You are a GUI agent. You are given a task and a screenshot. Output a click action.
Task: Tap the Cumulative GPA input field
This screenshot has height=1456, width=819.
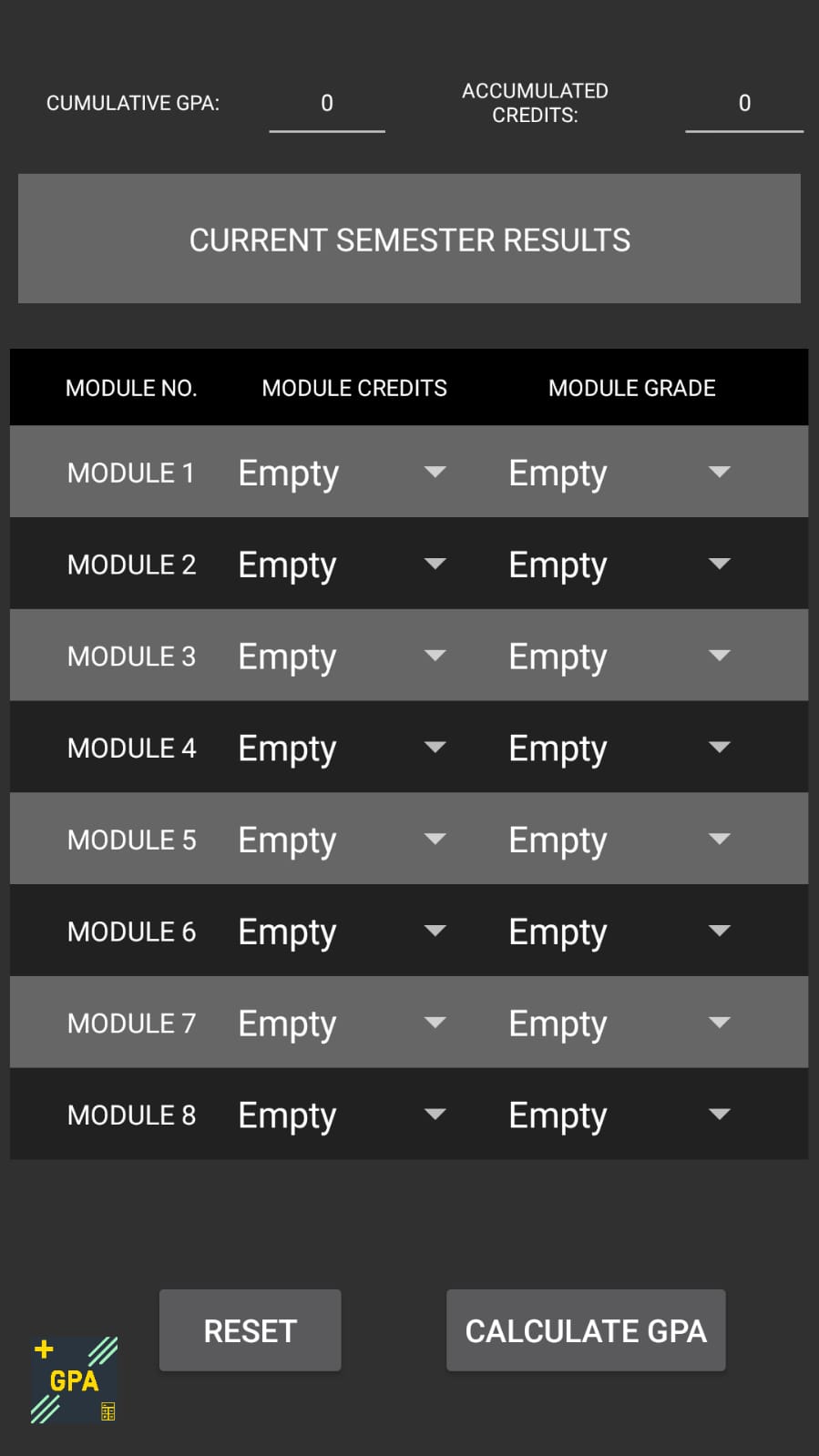327,105
